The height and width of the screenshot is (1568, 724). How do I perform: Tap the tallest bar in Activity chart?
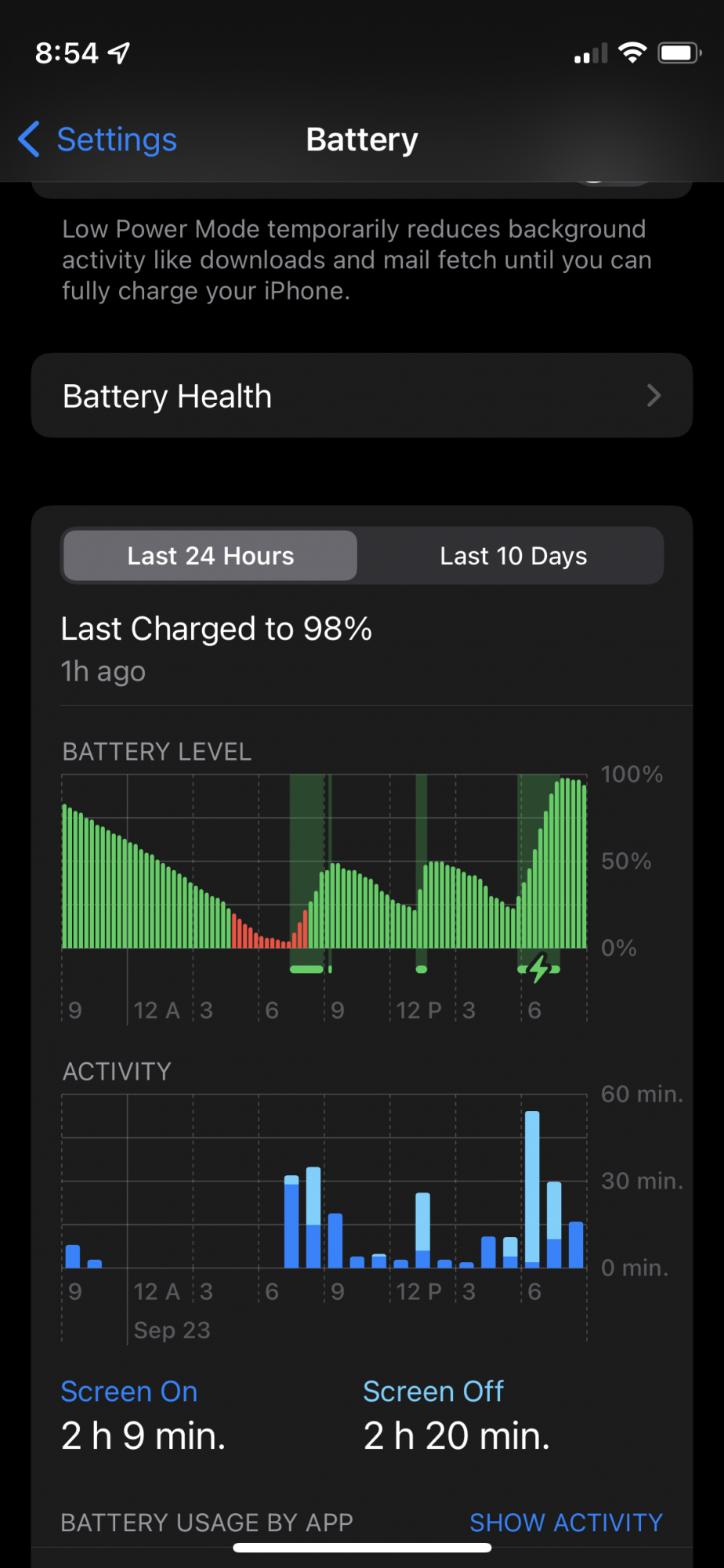point(532,1189)
